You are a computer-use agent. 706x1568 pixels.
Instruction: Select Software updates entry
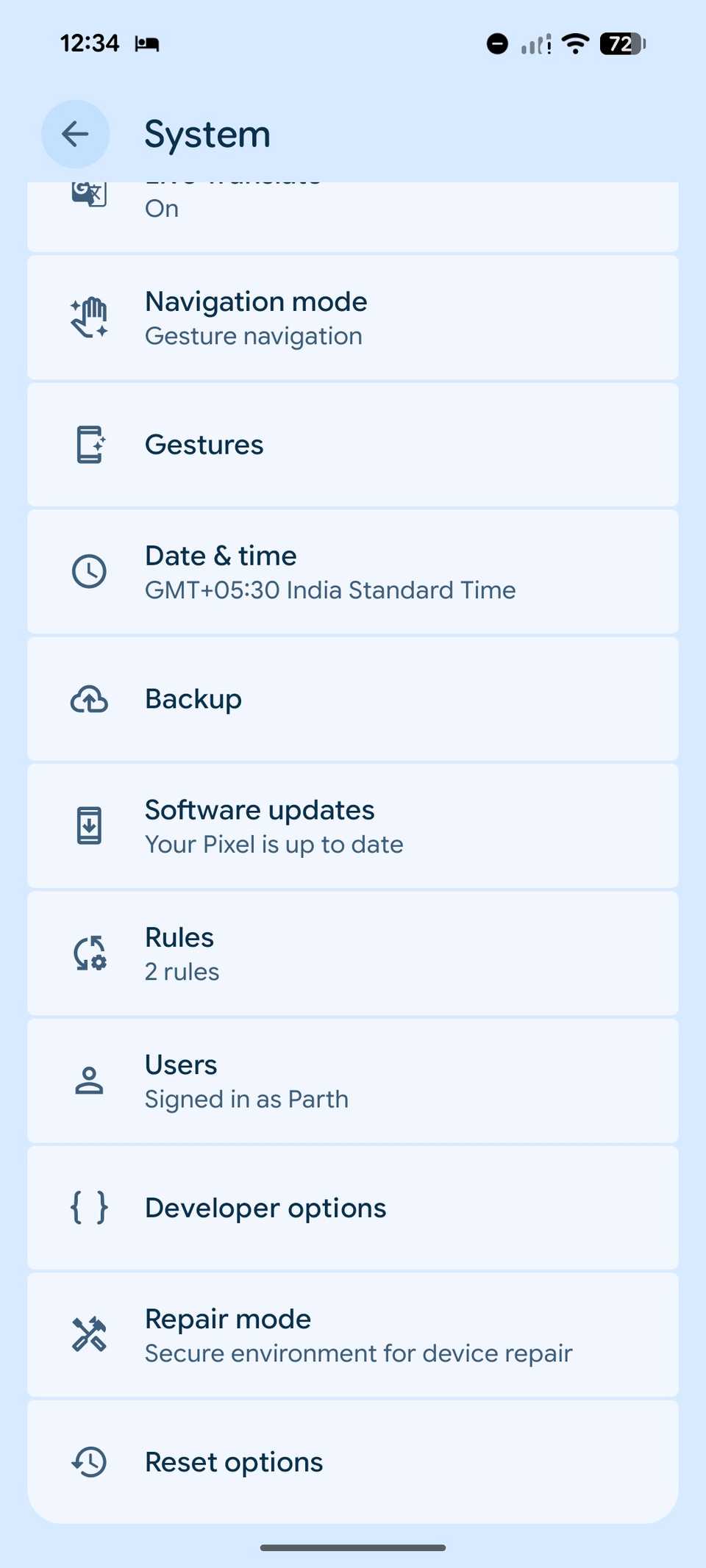point(353,825)
